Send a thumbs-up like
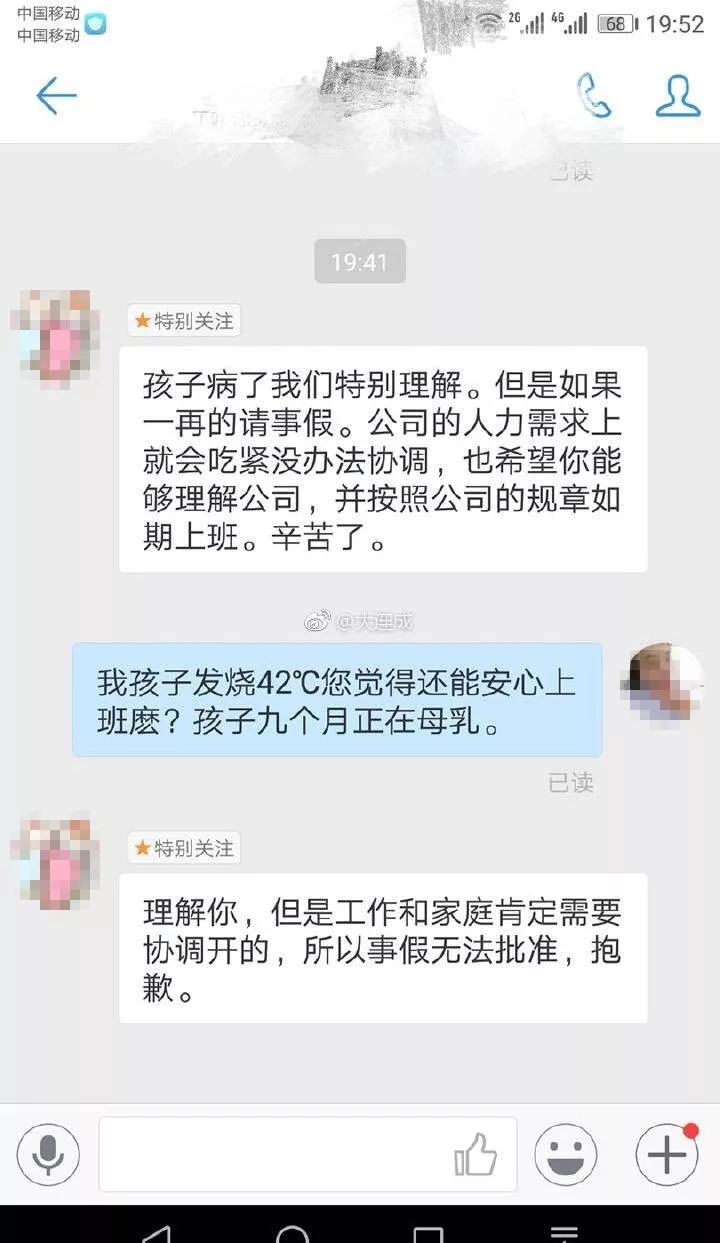720x1243 pixels. (476, 1155)
